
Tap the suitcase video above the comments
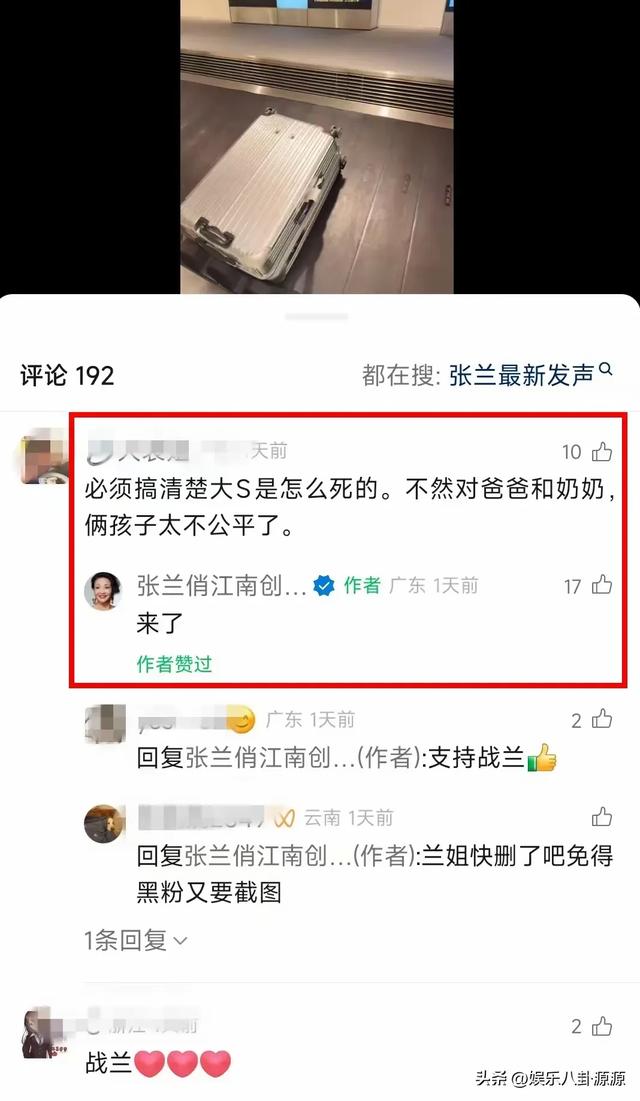point(316,148)
